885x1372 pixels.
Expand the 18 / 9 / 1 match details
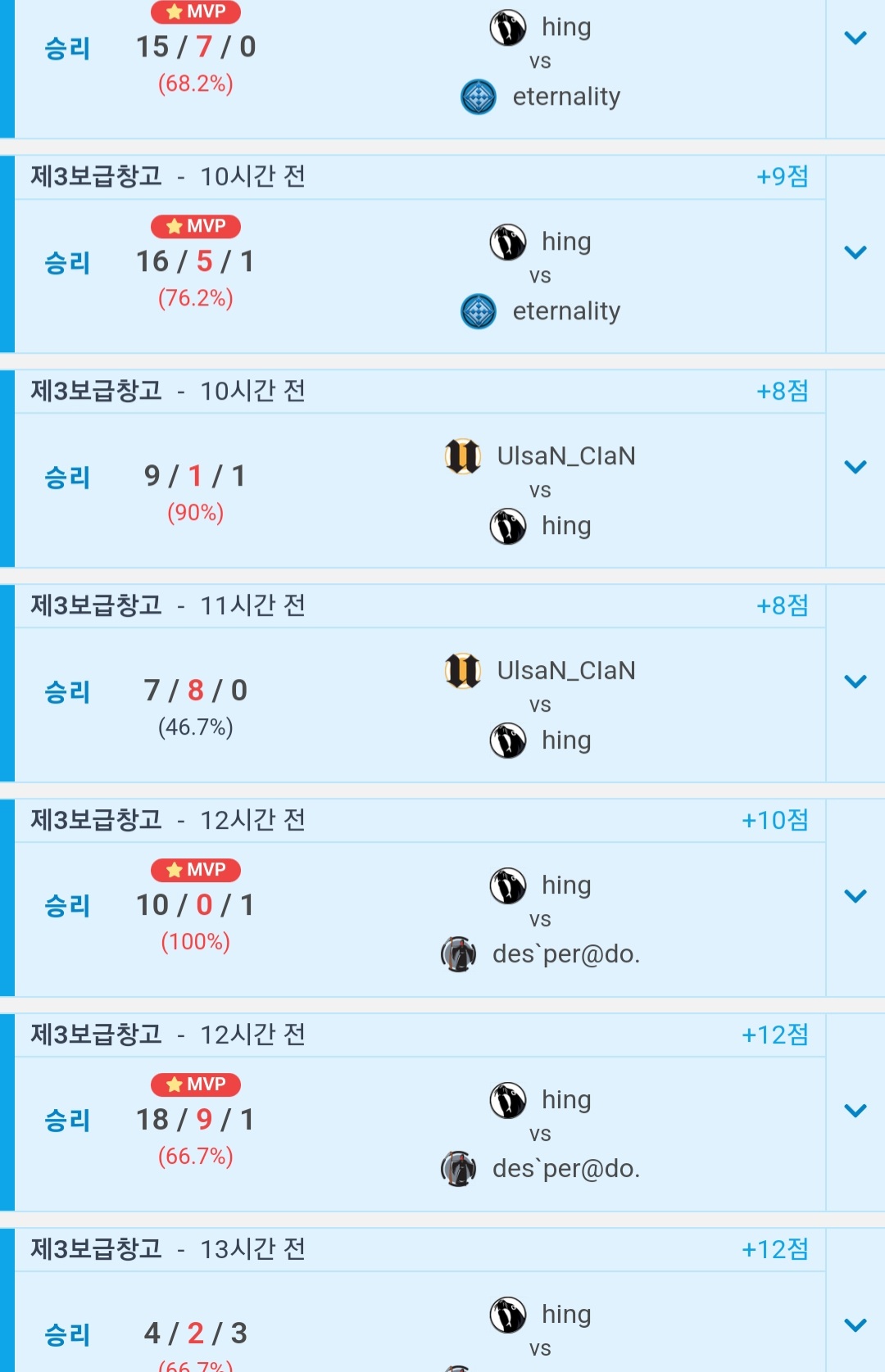(855, 1112)
